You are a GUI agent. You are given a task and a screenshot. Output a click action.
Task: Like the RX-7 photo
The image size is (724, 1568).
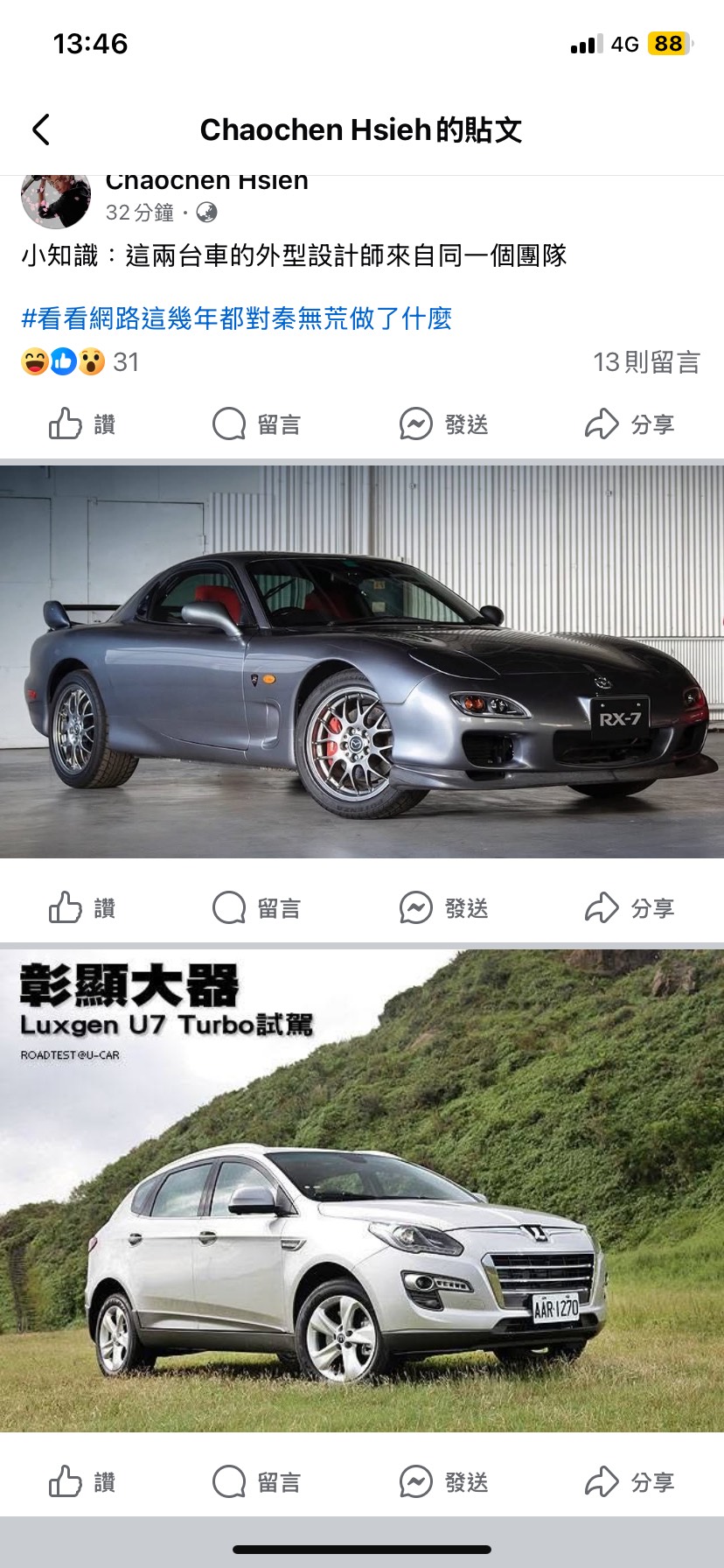(82, 908)
